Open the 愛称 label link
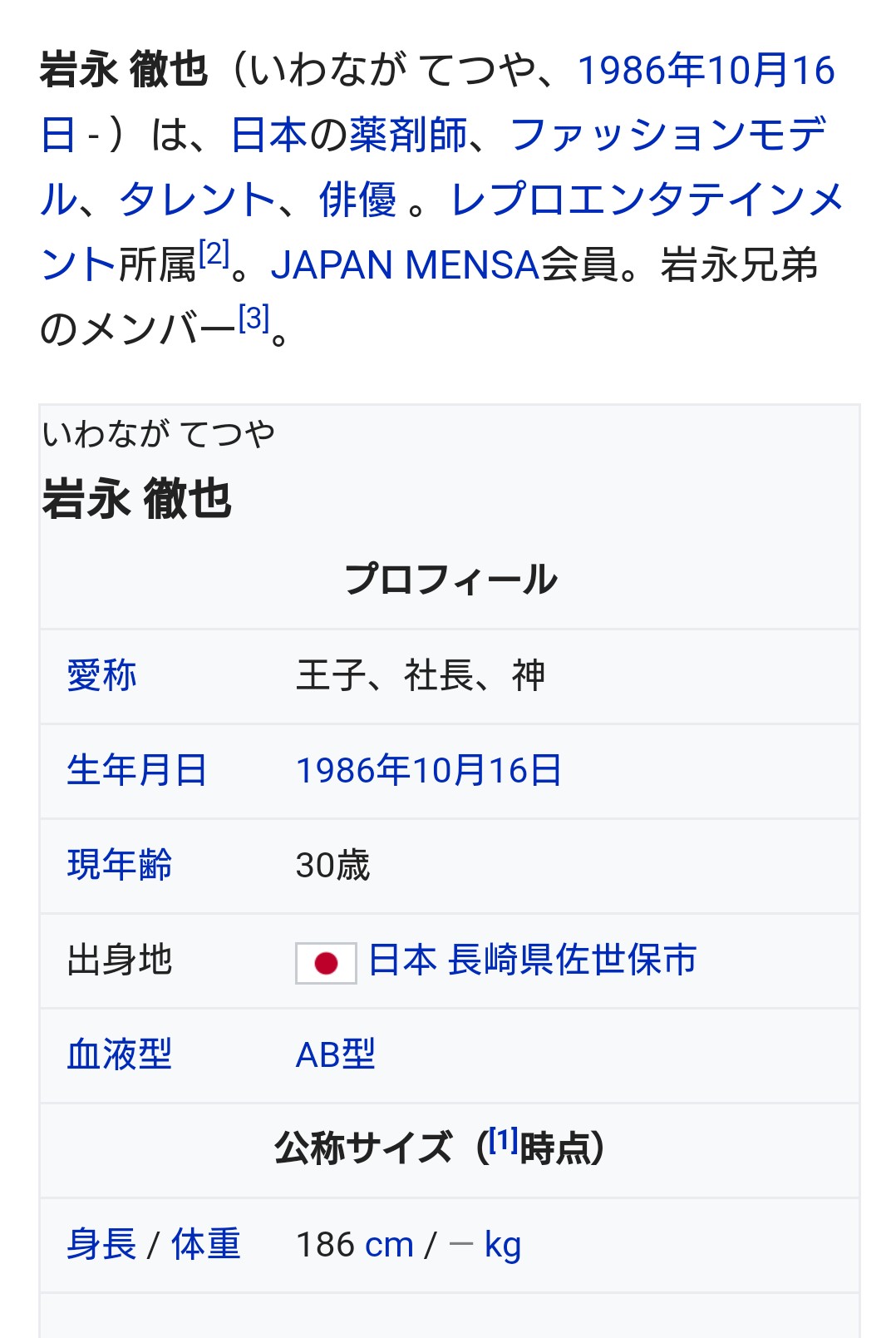This screenshot has height=1338, width=896. pos(101,675)
